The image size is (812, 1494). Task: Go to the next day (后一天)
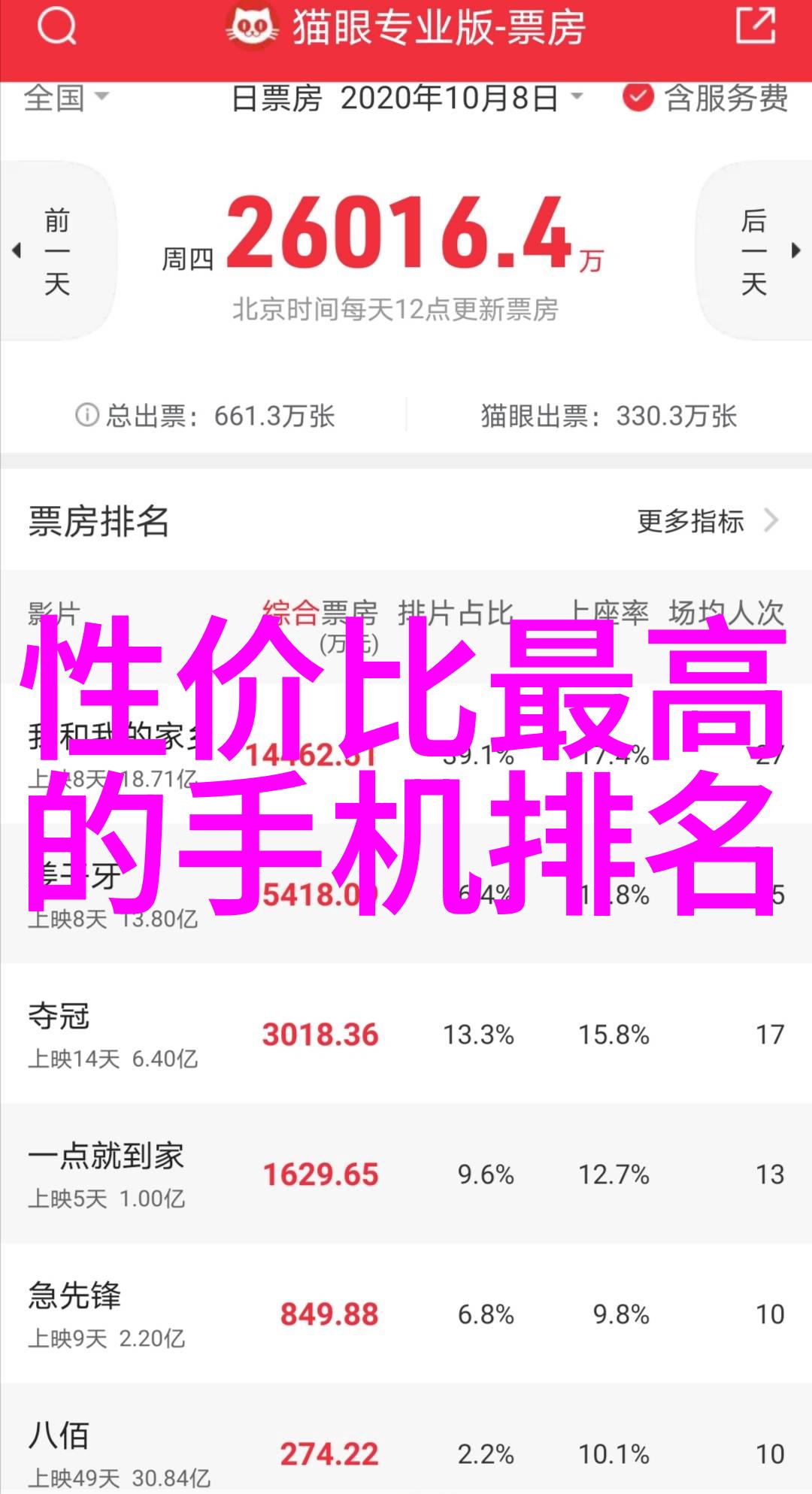pos(754,252)
